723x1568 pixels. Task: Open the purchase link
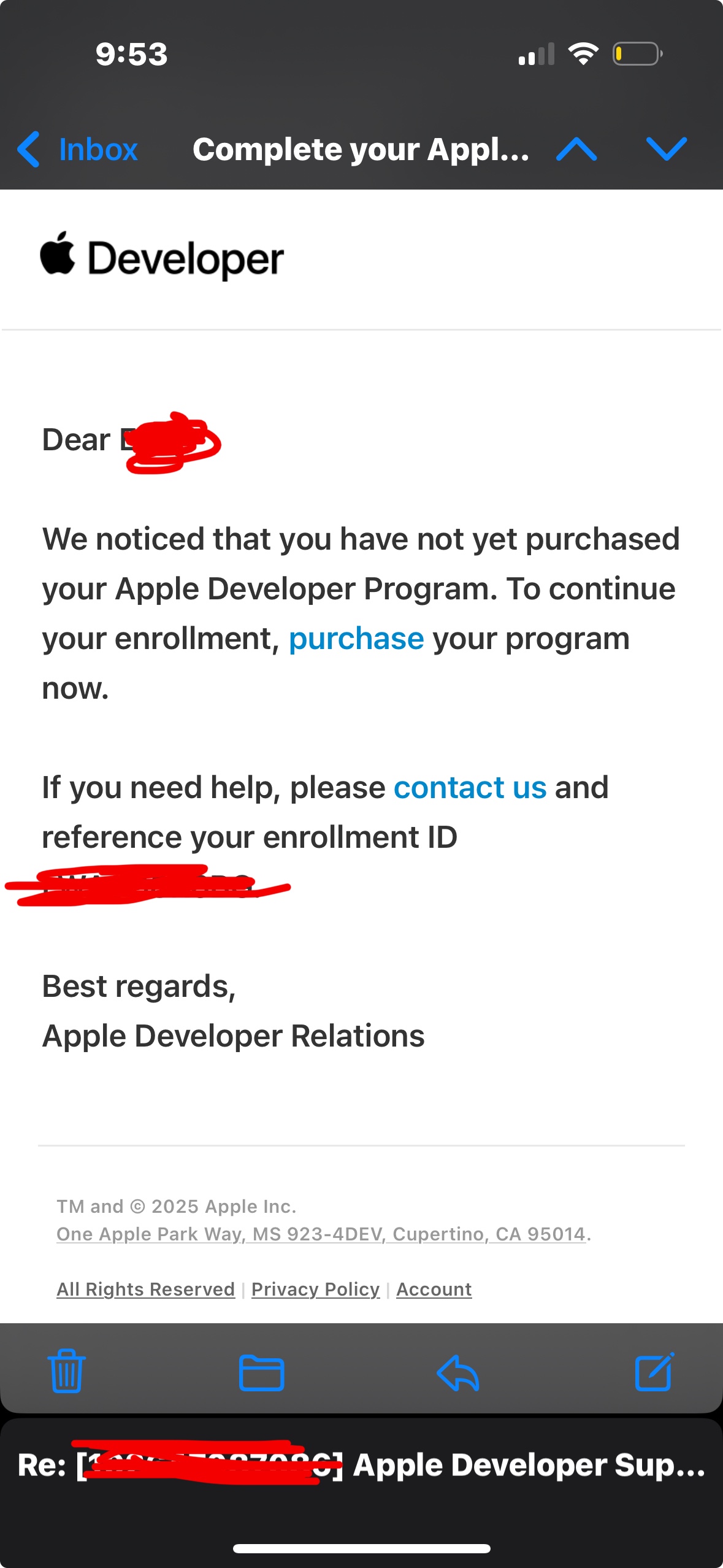pyautogui.click(x=356, y=639)
